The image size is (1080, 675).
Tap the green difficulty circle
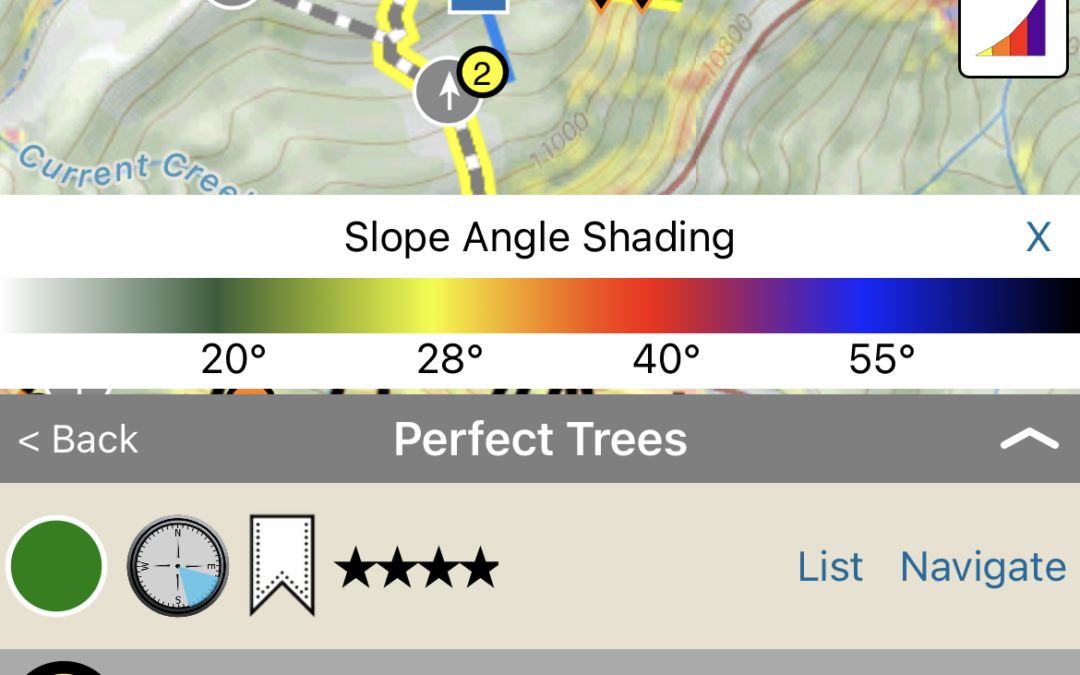pos(57,566)
